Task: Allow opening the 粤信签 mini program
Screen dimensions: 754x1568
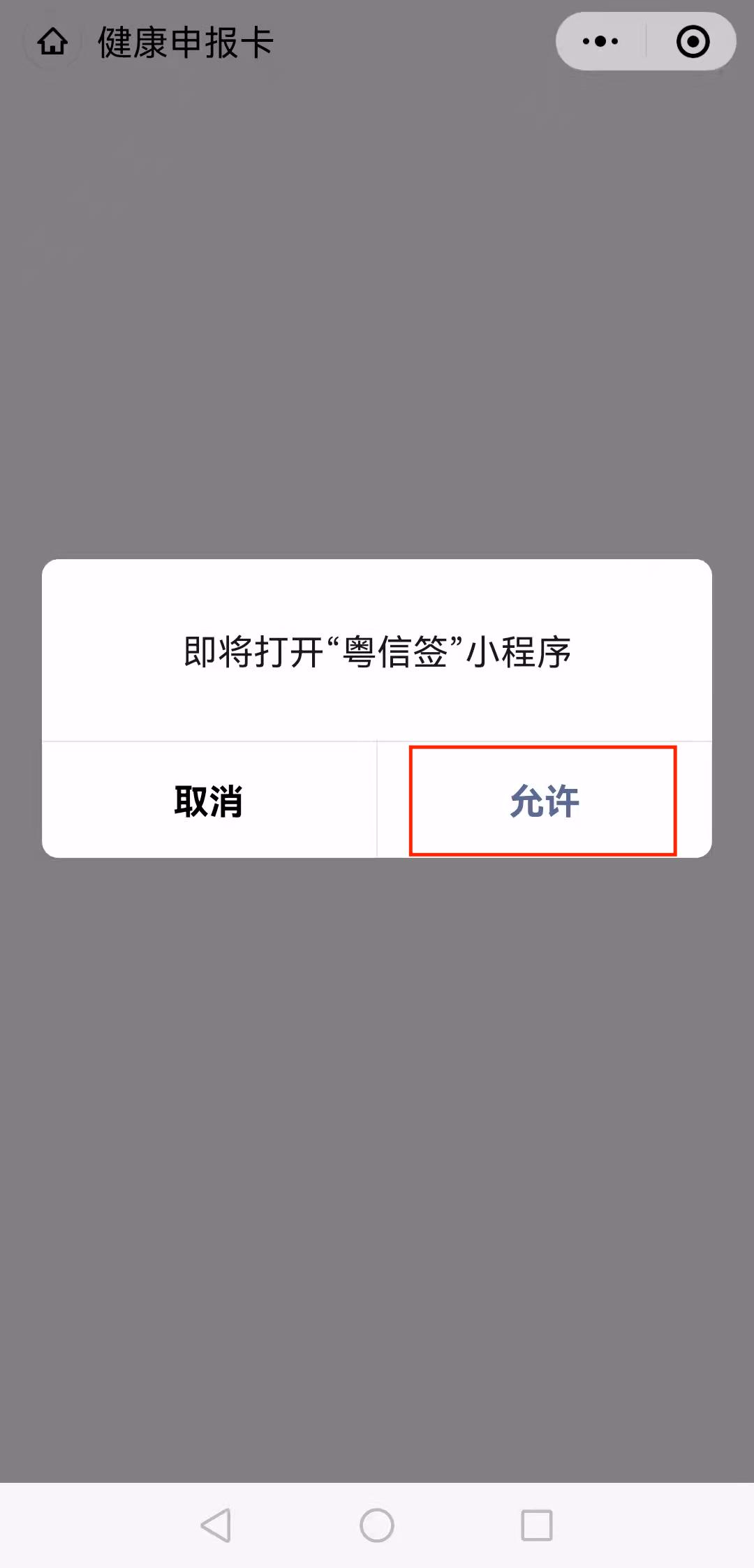Action: (x=544, y=801)
